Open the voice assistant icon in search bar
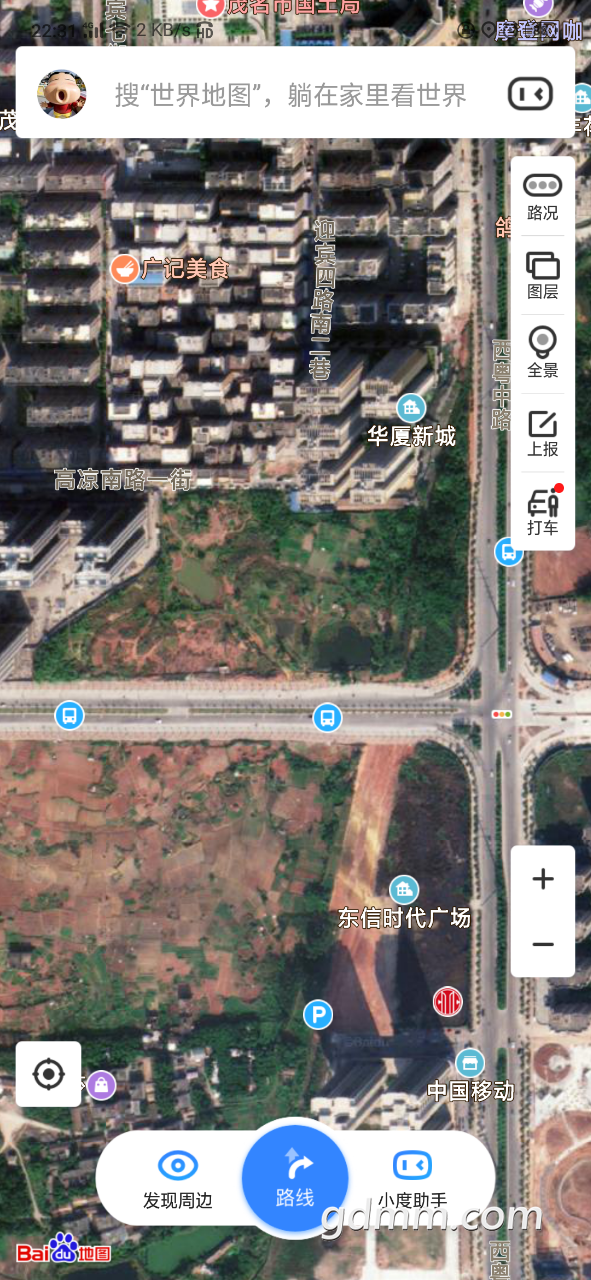The image size is (591, 1280). pos(530,94)
